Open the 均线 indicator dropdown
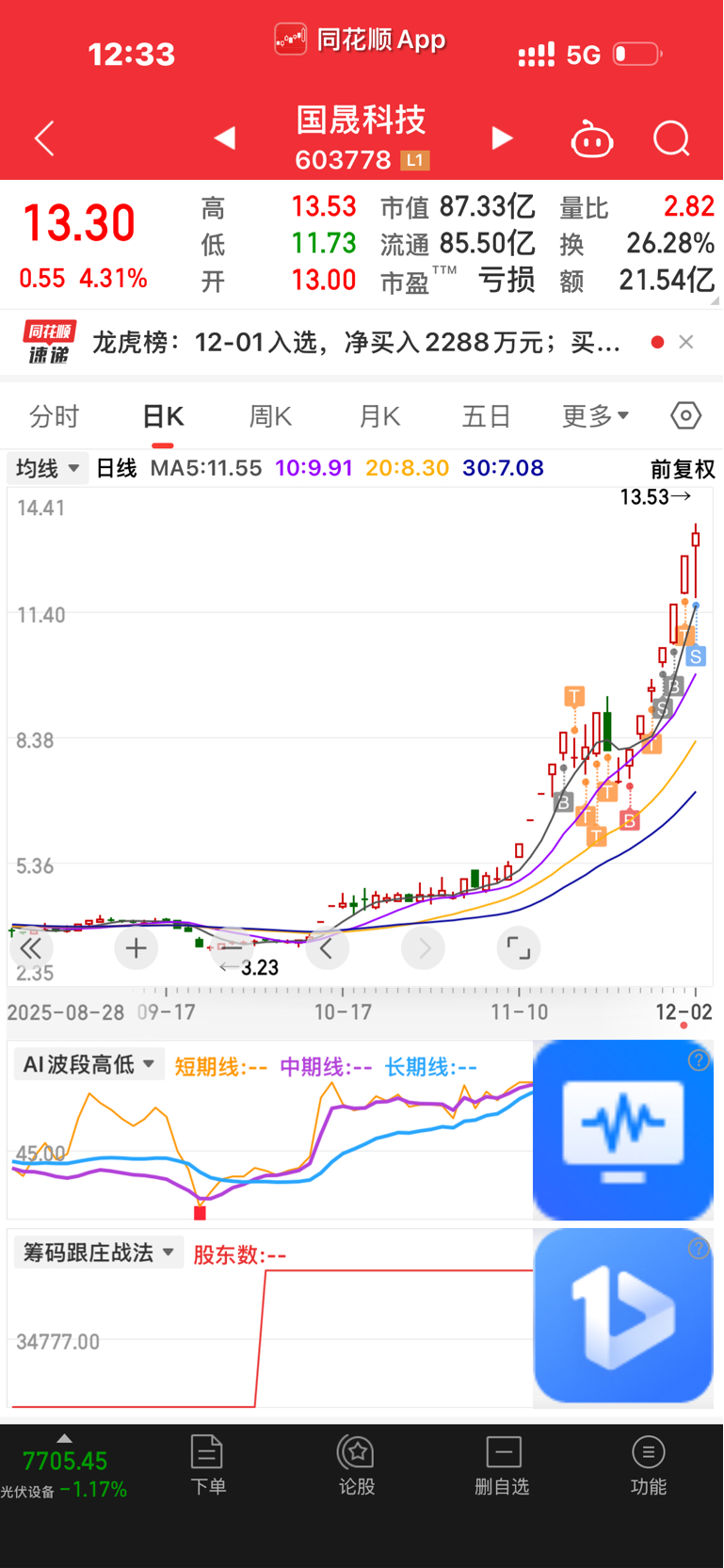The height and width of the screenshot is (1568, 724). [x=48, y=468]
